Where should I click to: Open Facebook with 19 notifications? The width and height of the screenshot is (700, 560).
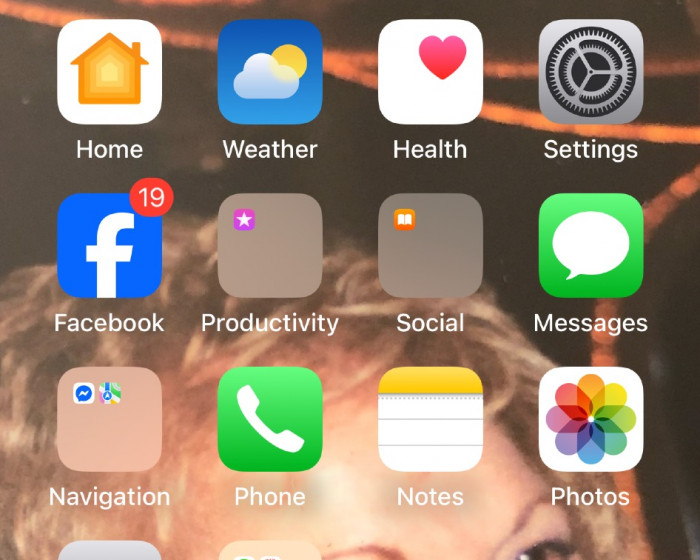(109, 246)
